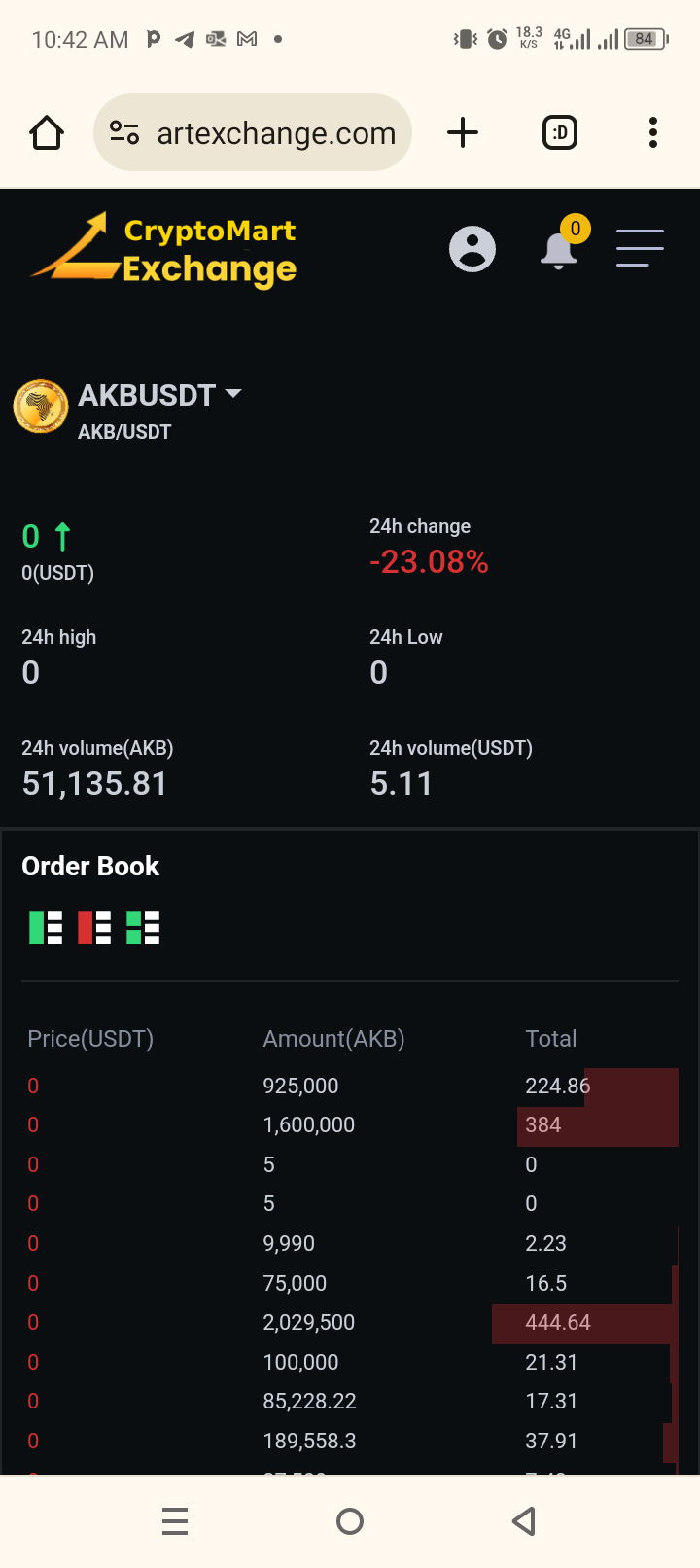This screenshot has height=1568, width=700.
Task: Go back using system navigation
Action: (524, 1521)
